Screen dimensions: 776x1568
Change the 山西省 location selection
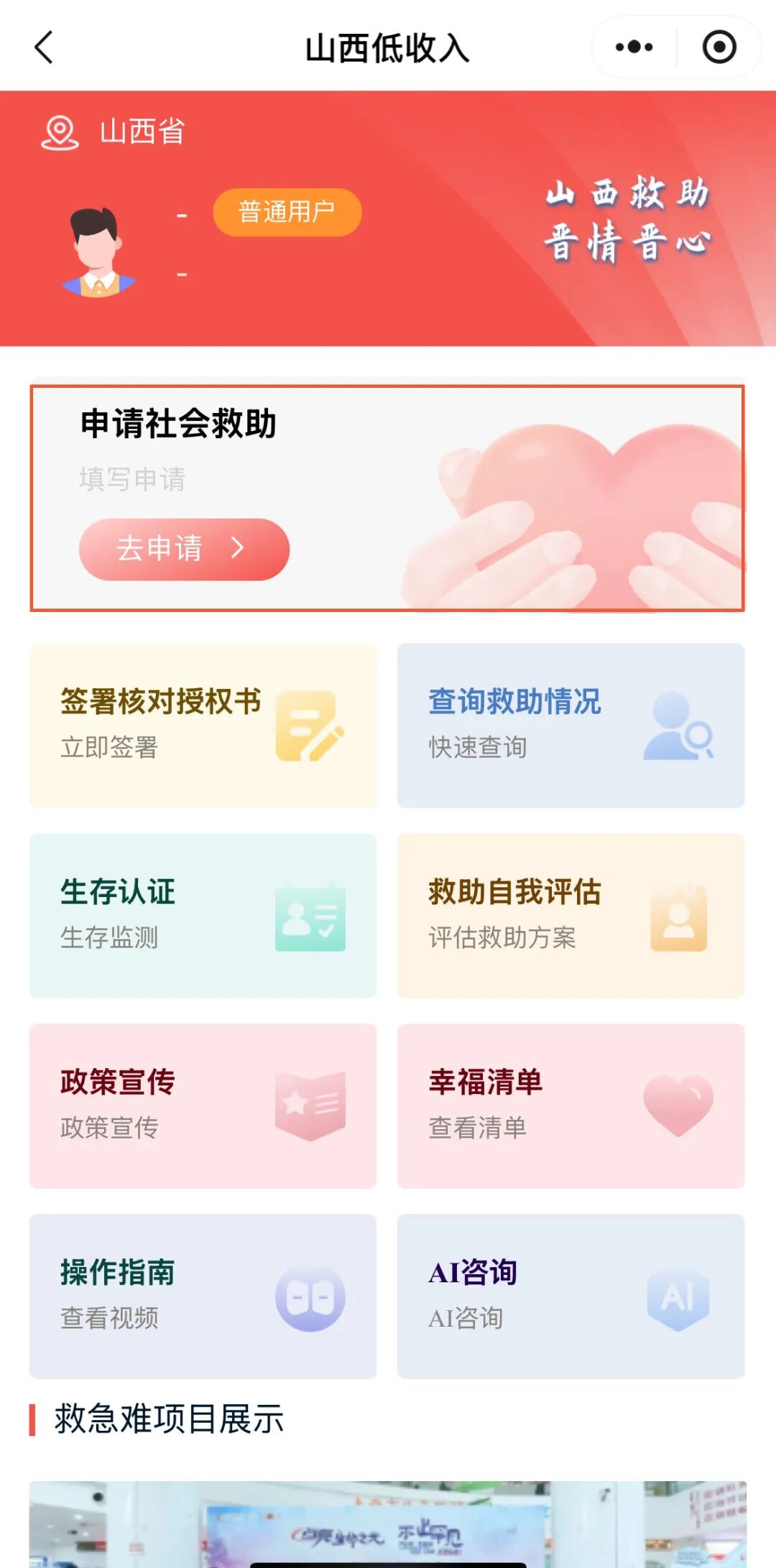pyautogui.click(x=115, y=132)
